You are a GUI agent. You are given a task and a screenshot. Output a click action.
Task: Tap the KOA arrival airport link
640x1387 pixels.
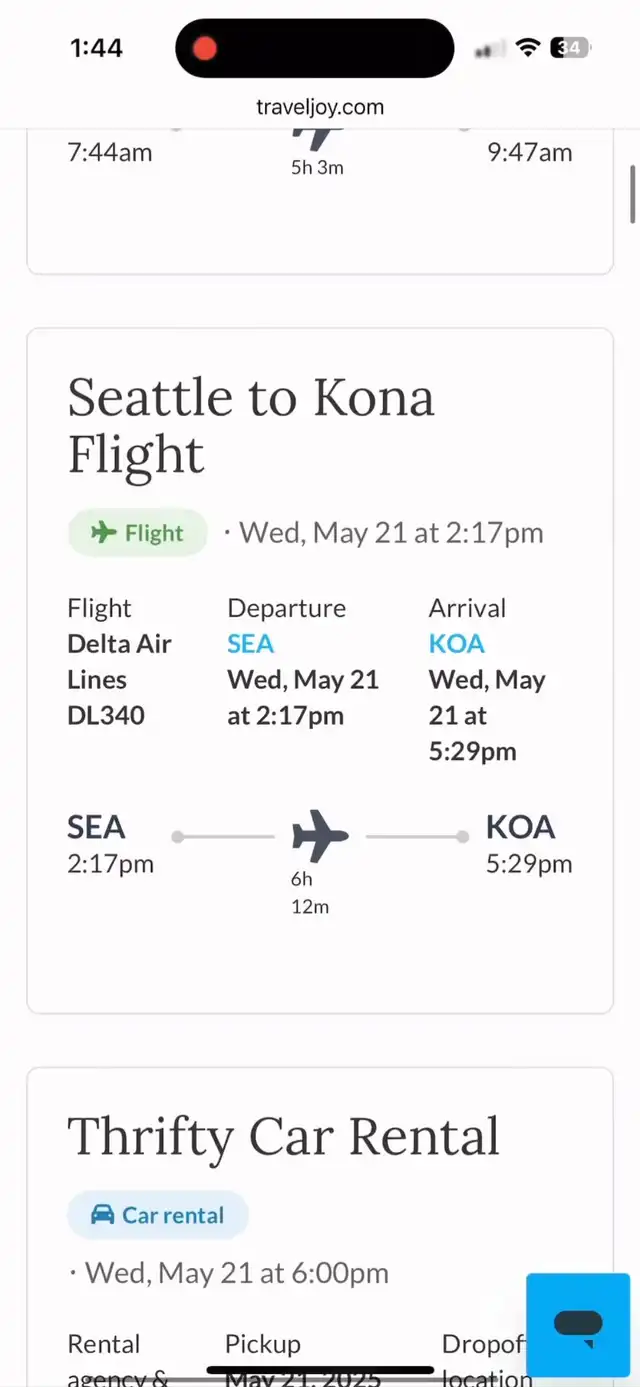click(x=456, y=644)
